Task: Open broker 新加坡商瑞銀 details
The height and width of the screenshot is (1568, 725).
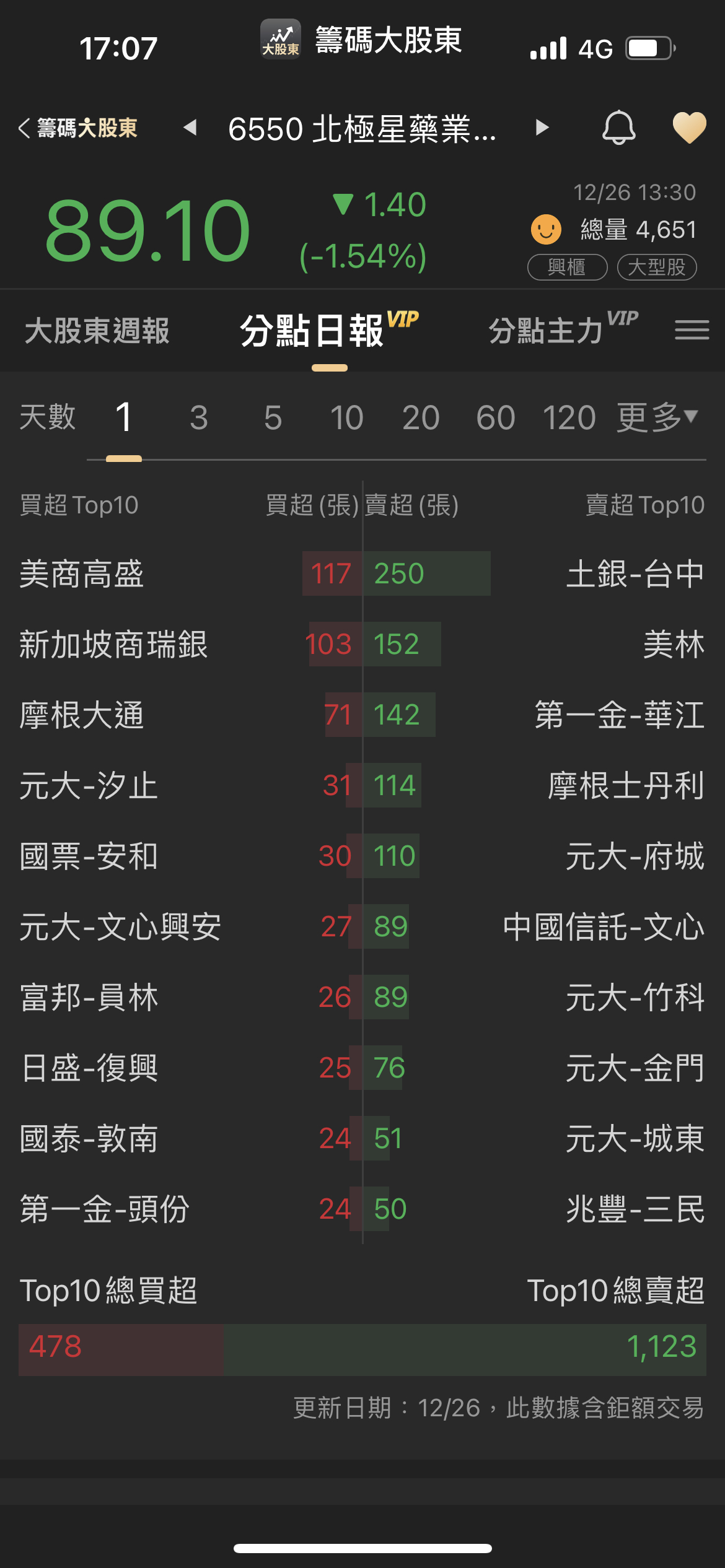Action: pyautogui.click(x=113, y=645)
